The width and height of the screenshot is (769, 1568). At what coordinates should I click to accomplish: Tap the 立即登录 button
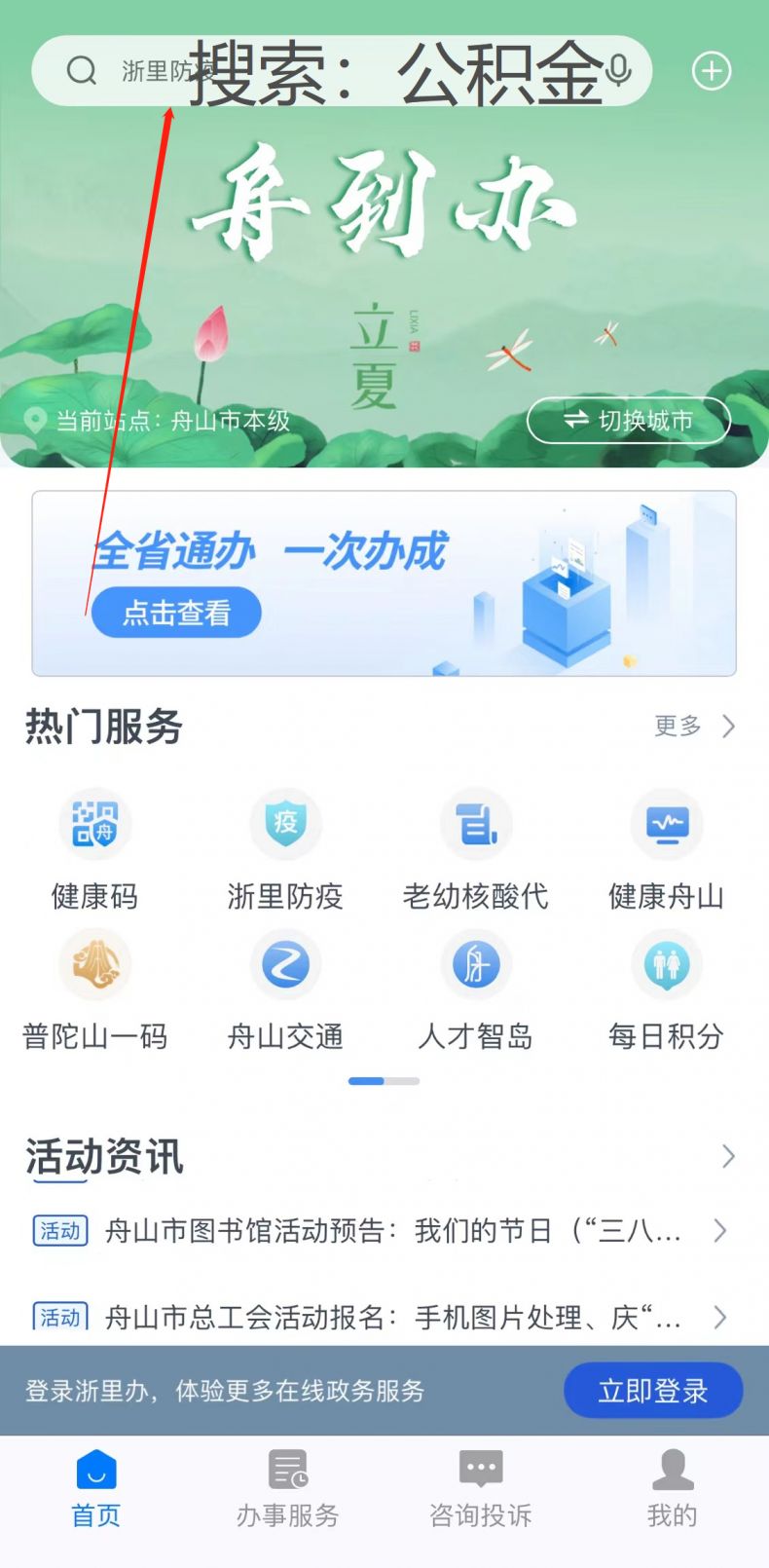coord(653,1391)
